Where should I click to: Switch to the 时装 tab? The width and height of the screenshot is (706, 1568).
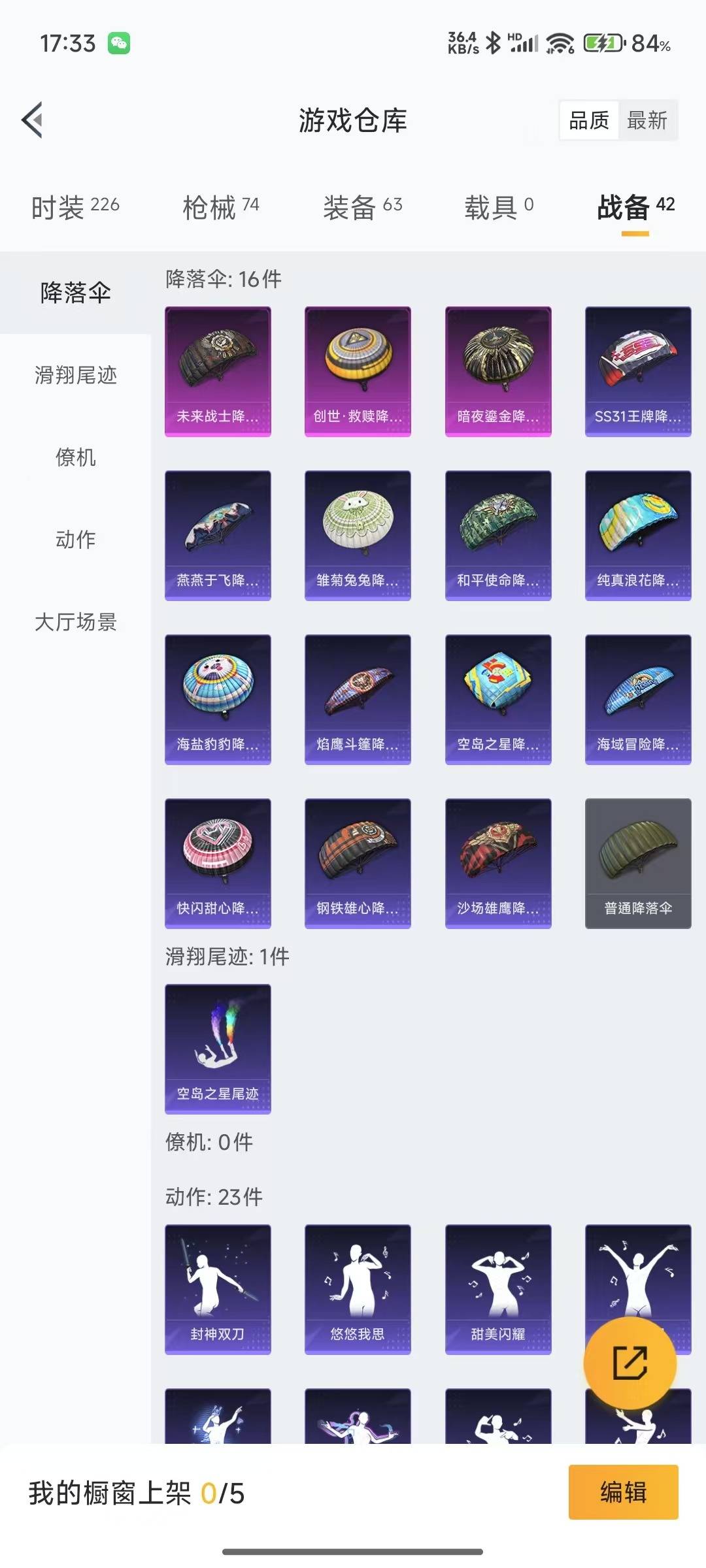pos(75,208)
